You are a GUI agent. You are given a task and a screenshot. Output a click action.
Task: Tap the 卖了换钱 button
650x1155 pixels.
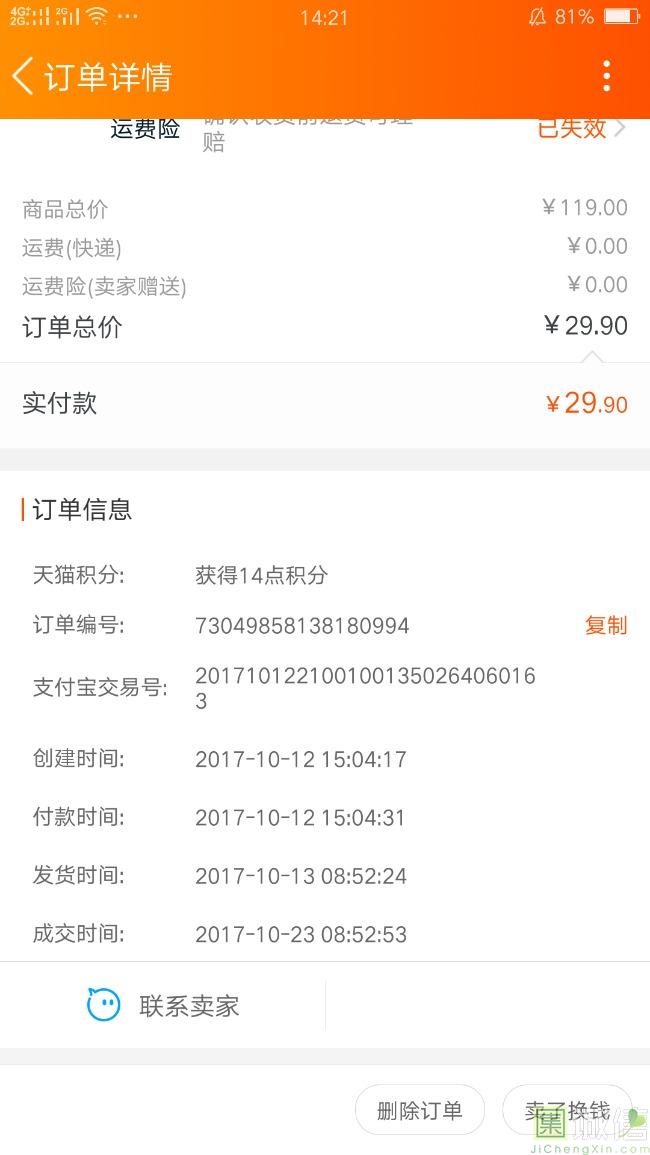click(567, 1110)
